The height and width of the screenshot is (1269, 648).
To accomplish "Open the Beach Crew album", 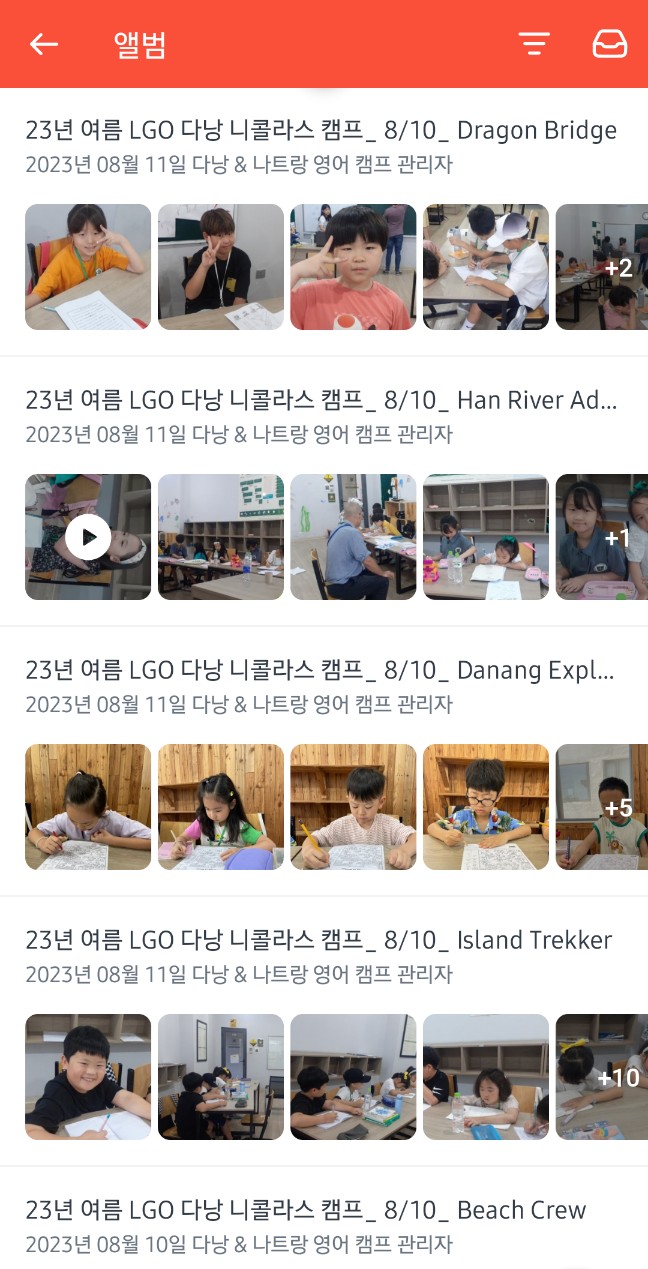I will pyautogui.click(x=305, y=1210).
